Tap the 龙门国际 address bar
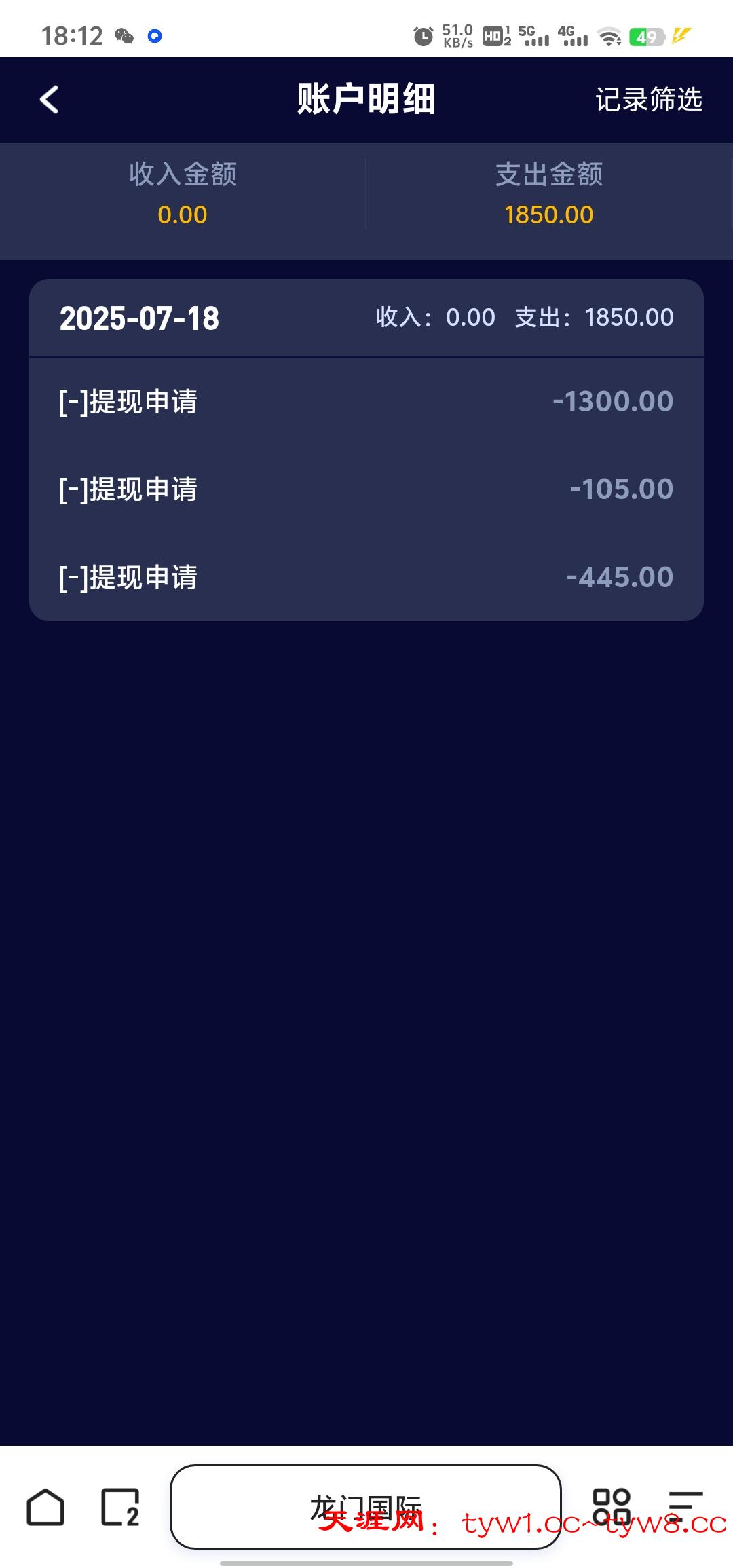 (x=366, y=1507)
